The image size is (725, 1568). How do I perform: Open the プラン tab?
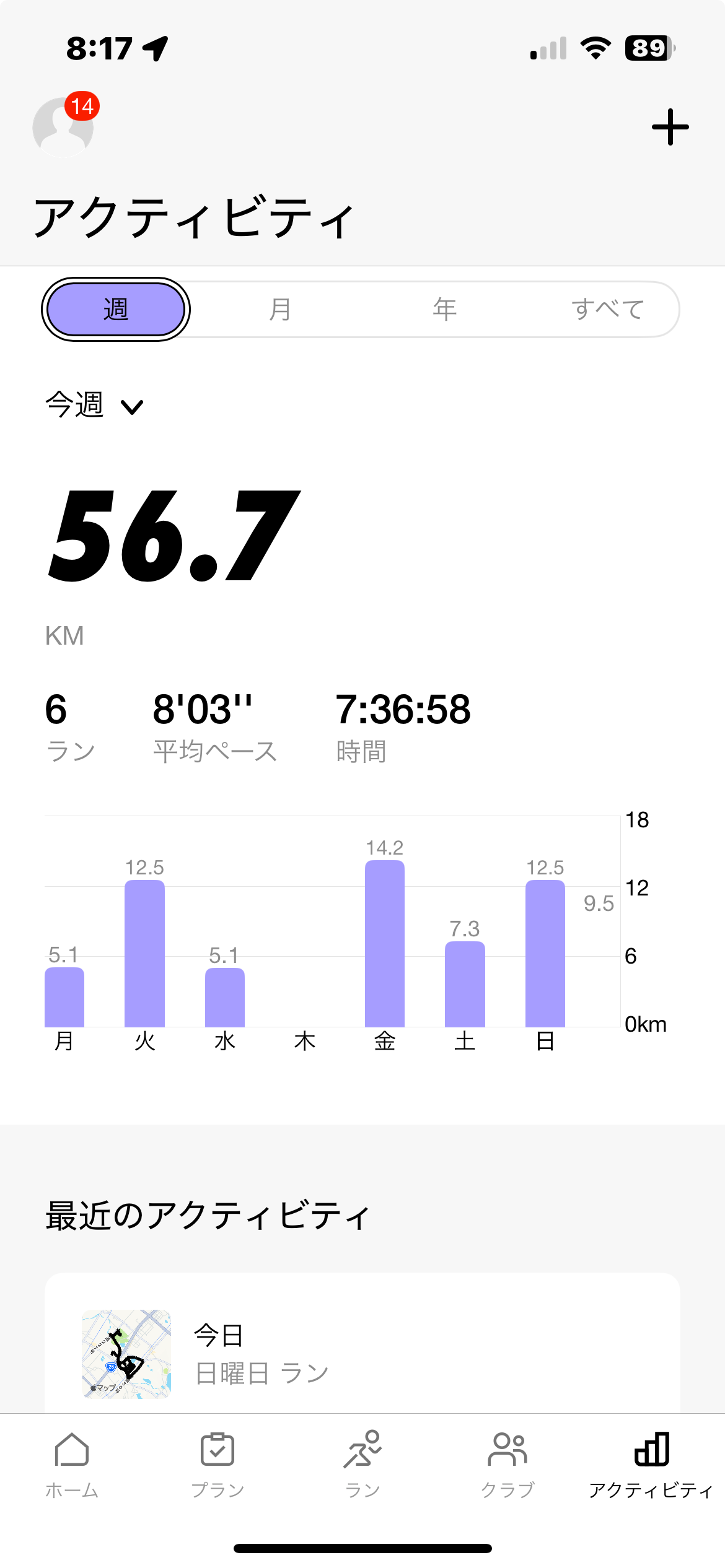217,1465
